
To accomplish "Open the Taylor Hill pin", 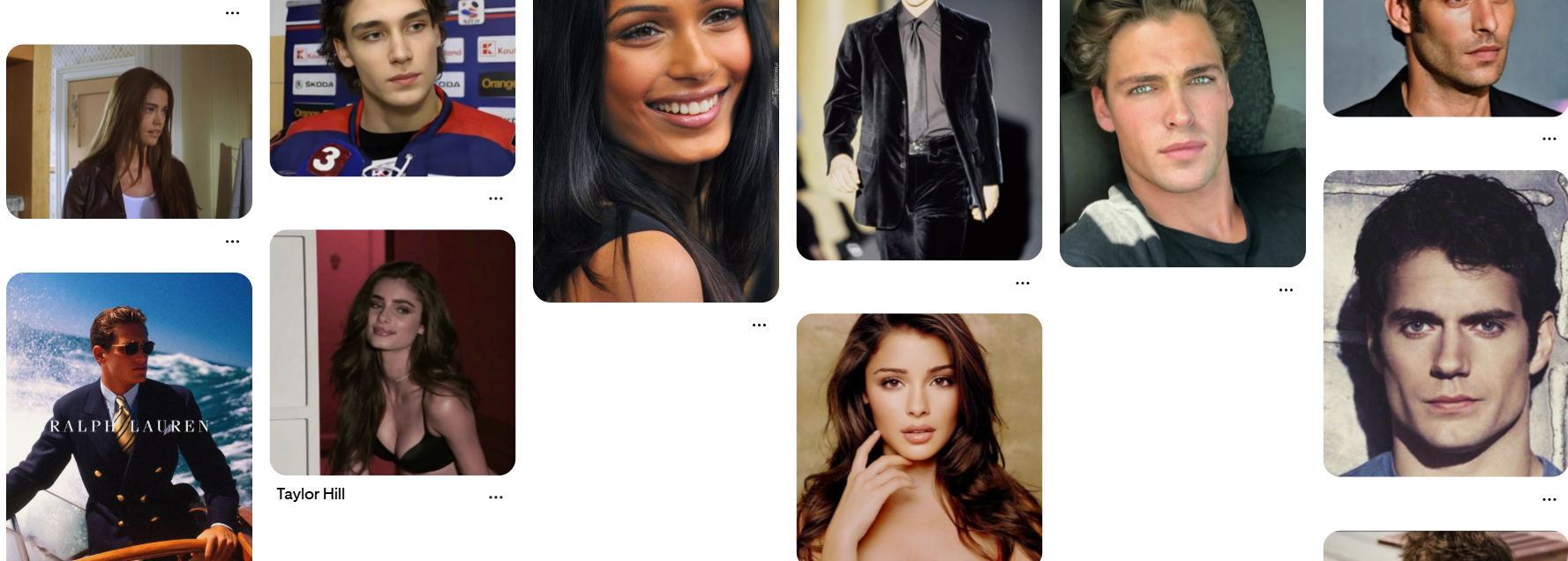I will (x=393, y=352).
